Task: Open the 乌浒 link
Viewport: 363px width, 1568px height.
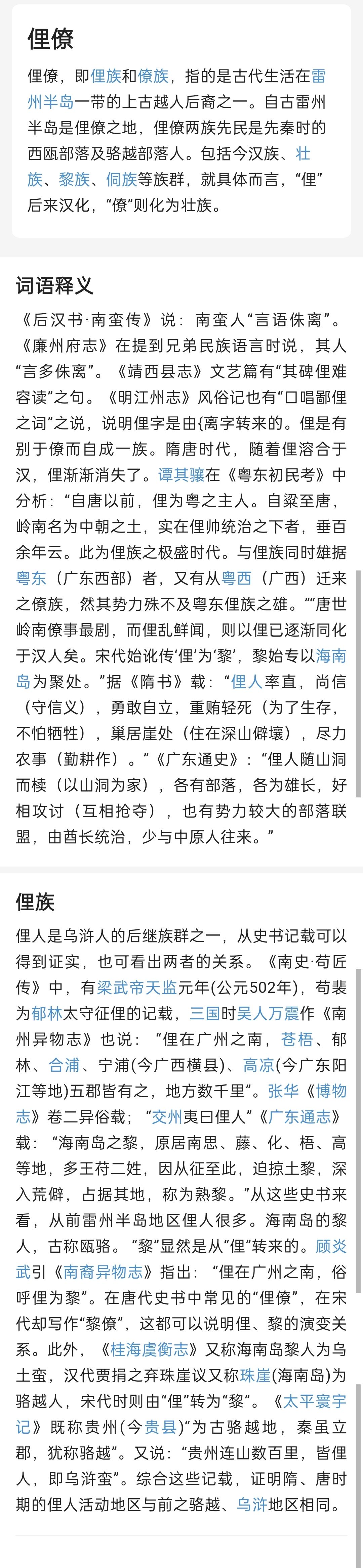Action: point(251,1505)
